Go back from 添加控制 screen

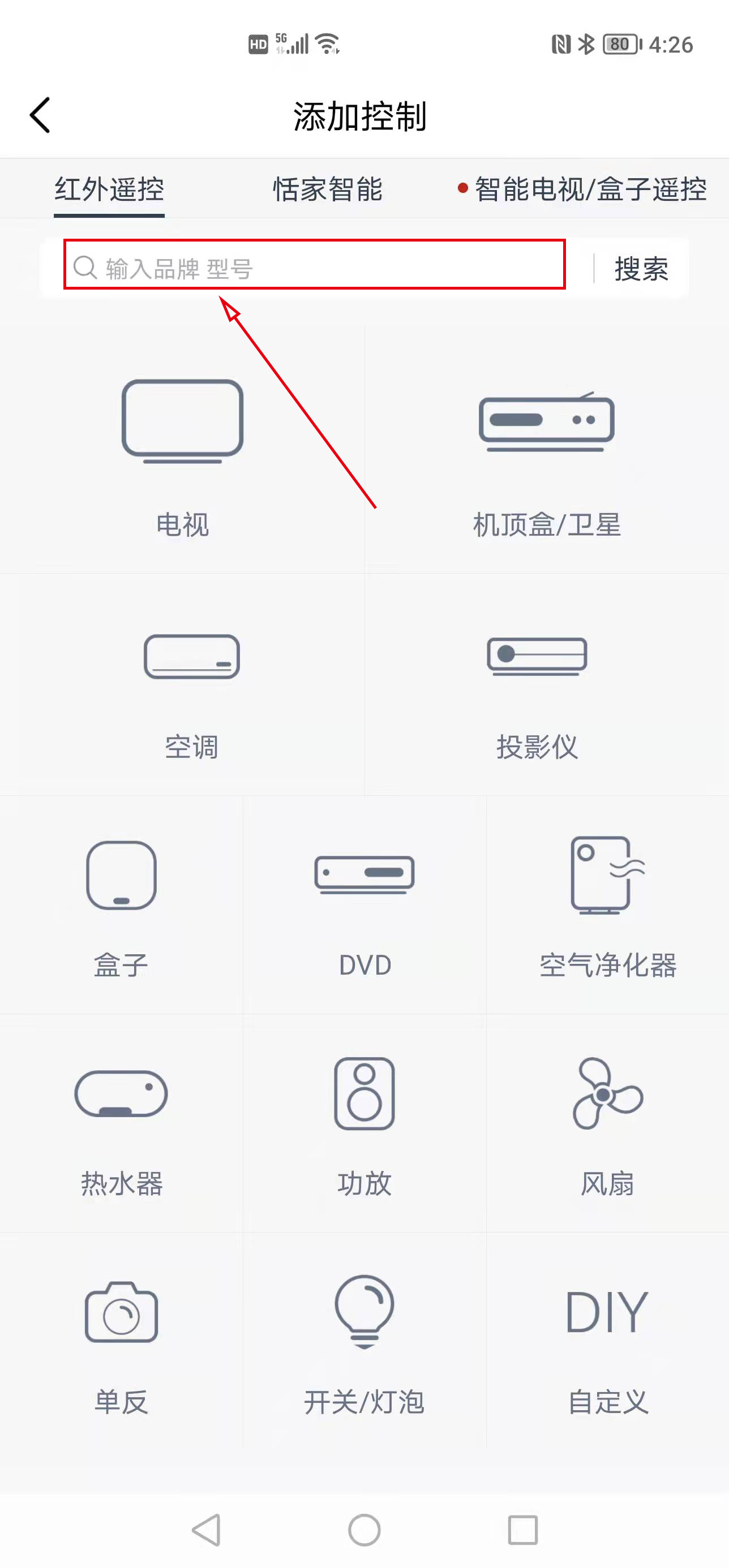(40, 115)
